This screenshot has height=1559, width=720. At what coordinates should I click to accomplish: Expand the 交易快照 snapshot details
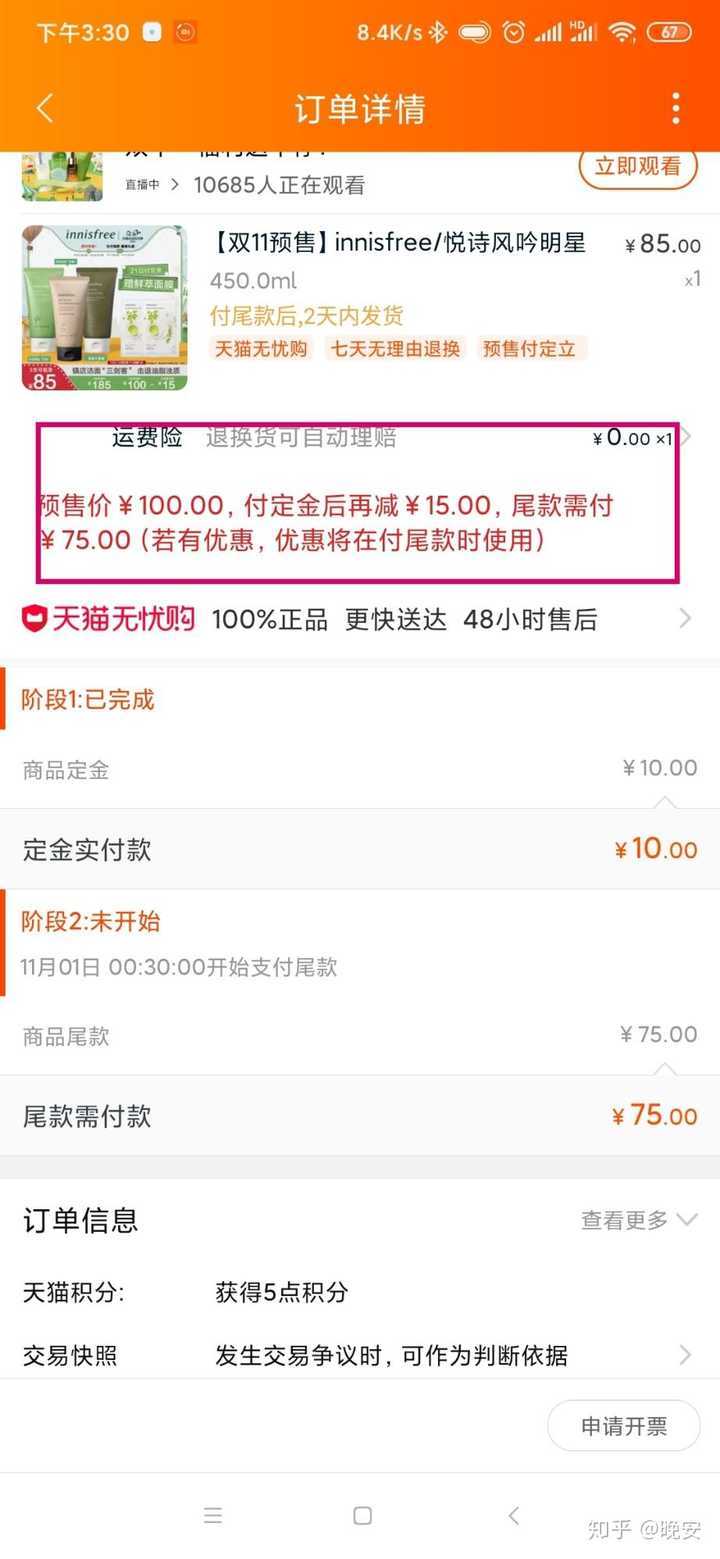click(x=684, y=1354)
